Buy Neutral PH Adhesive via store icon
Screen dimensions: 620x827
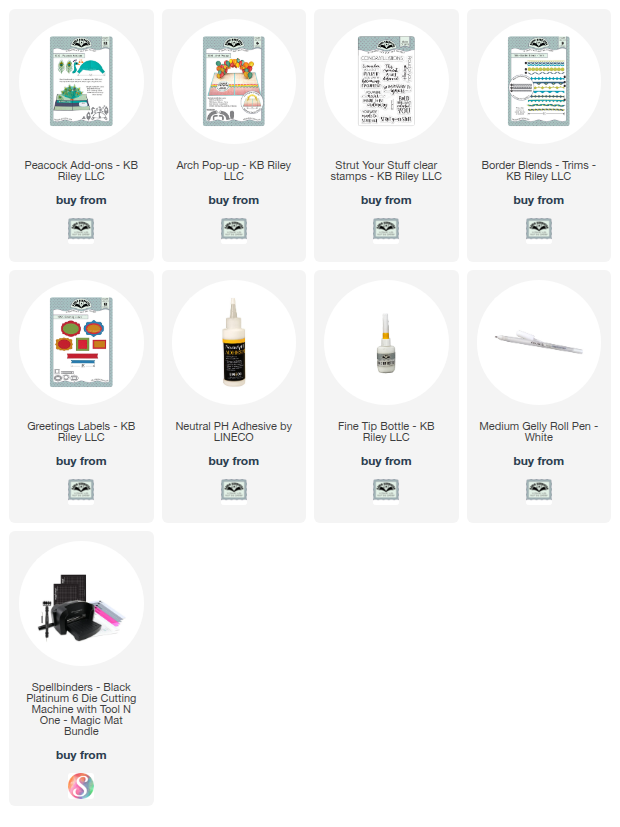coord(233,491)
